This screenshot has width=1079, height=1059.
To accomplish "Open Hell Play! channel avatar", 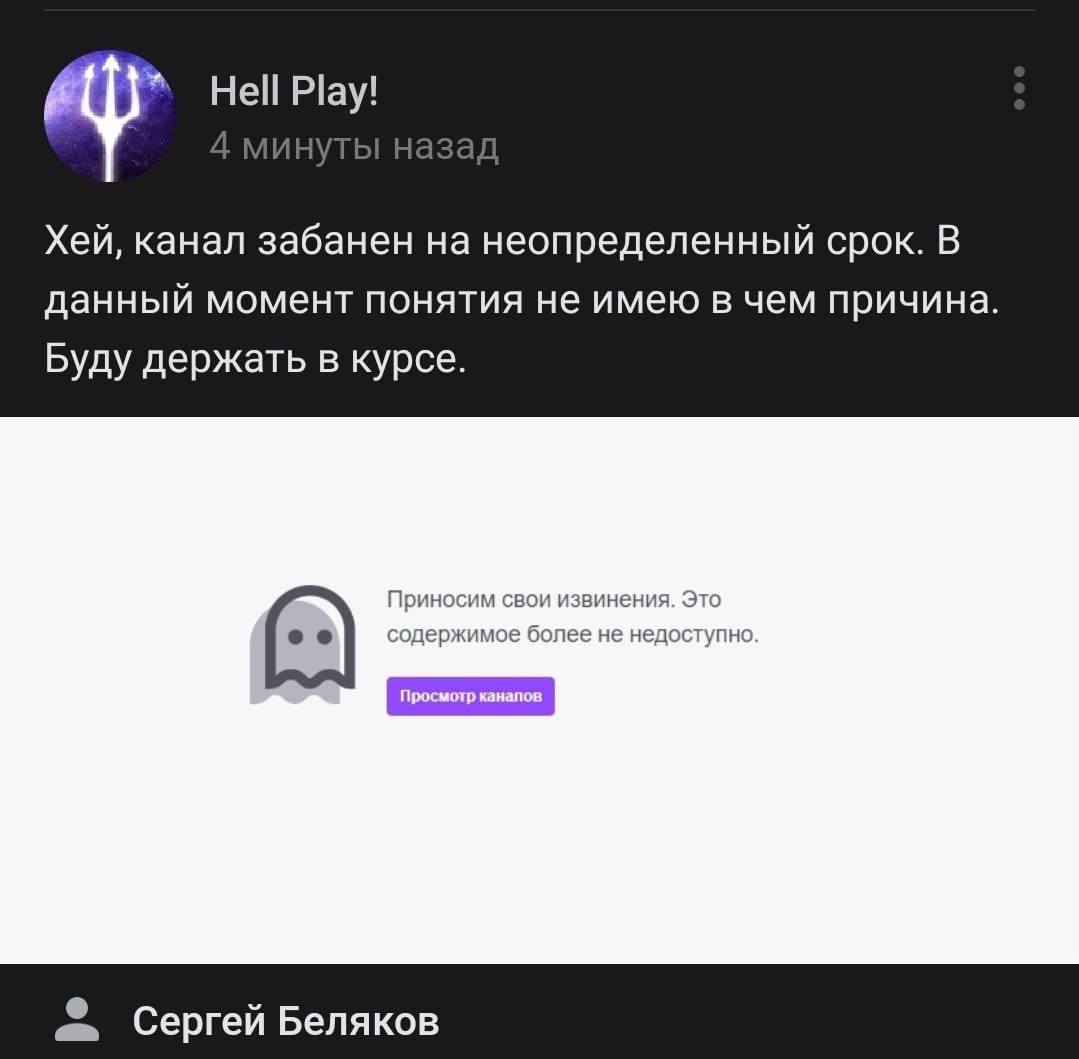I will [110, 116].
